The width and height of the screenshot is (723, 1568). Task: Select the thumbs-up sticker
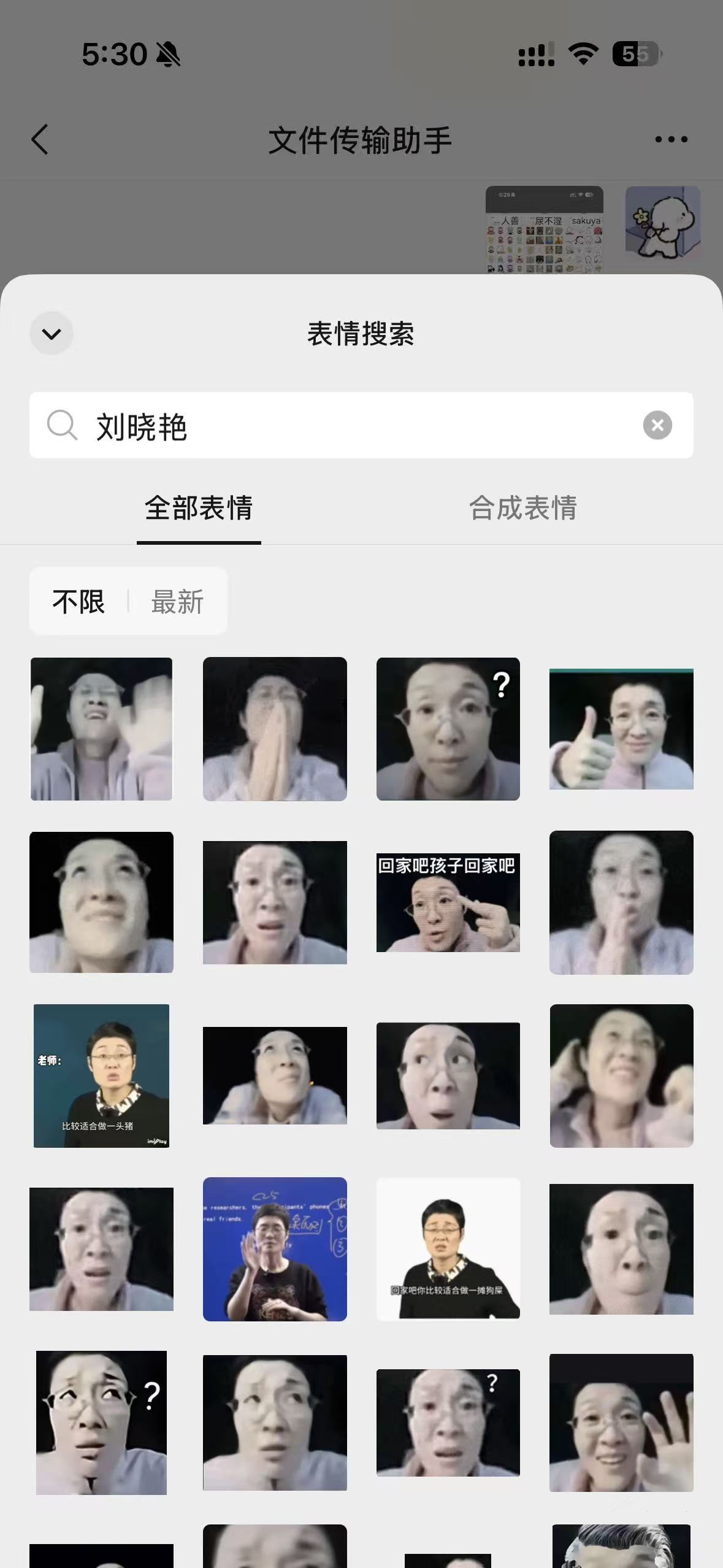pyautogui.click(x=621, y=729)
